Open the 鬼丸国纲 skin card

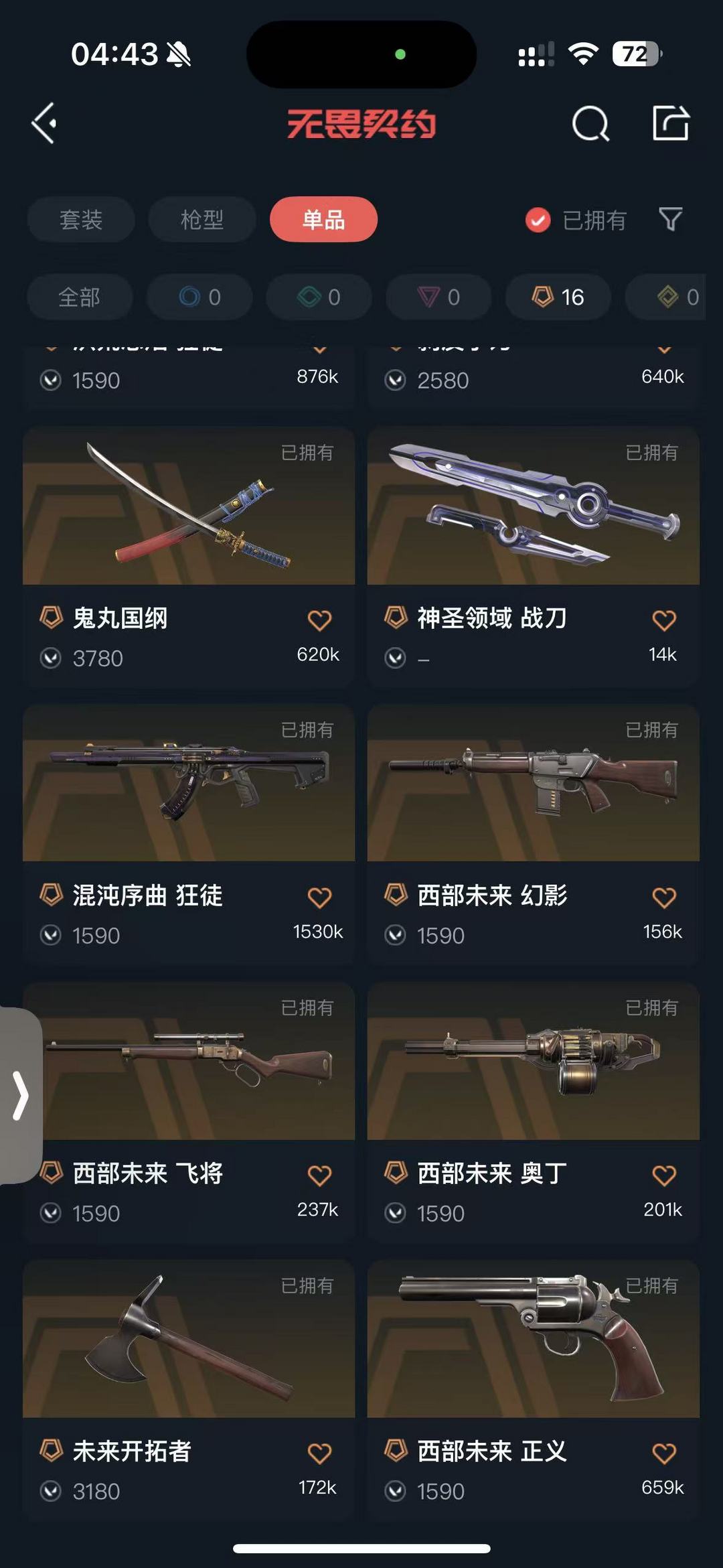(189, 557)
